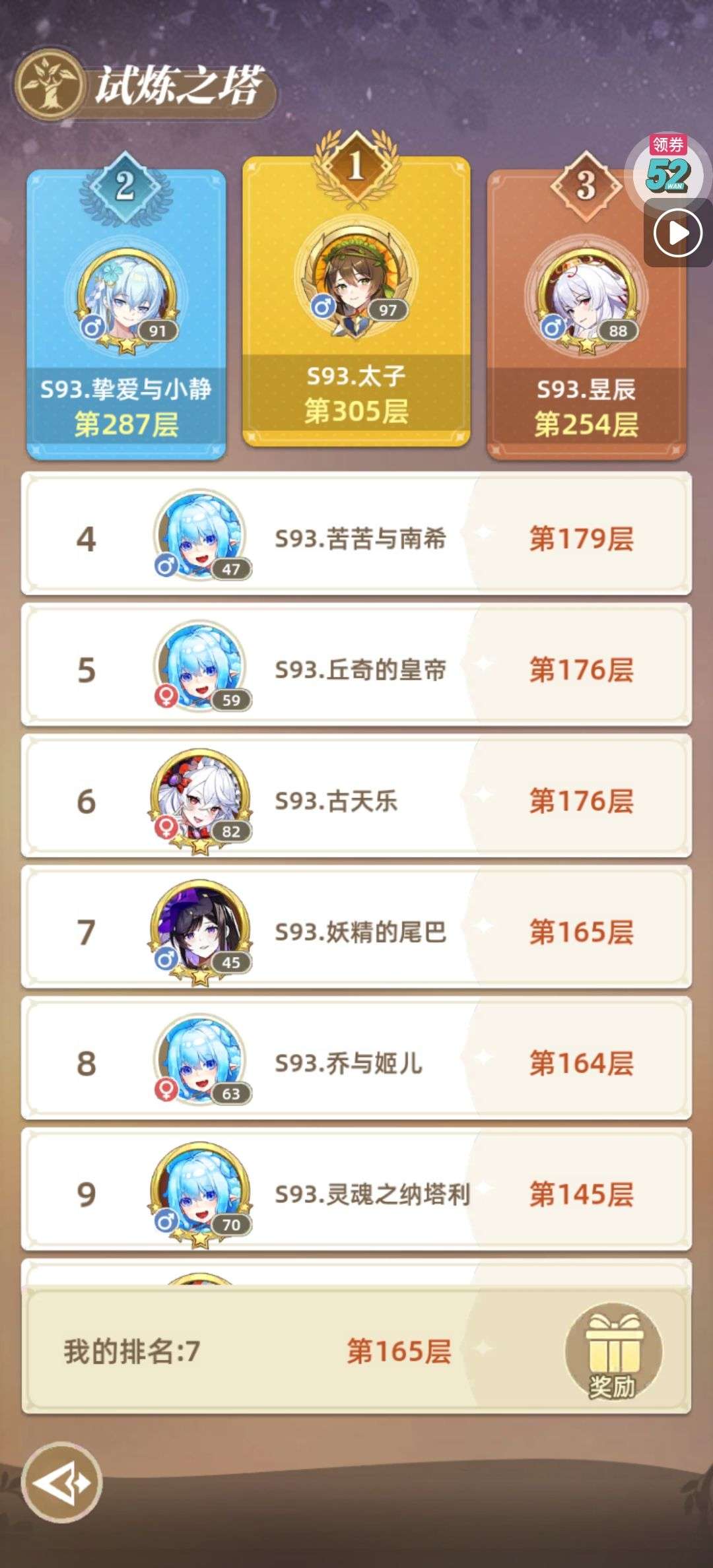Screen dimensions: 713x1568
Task: Open rank 5 row S93.丘奇的皇帝
Action: click(356, 670)
